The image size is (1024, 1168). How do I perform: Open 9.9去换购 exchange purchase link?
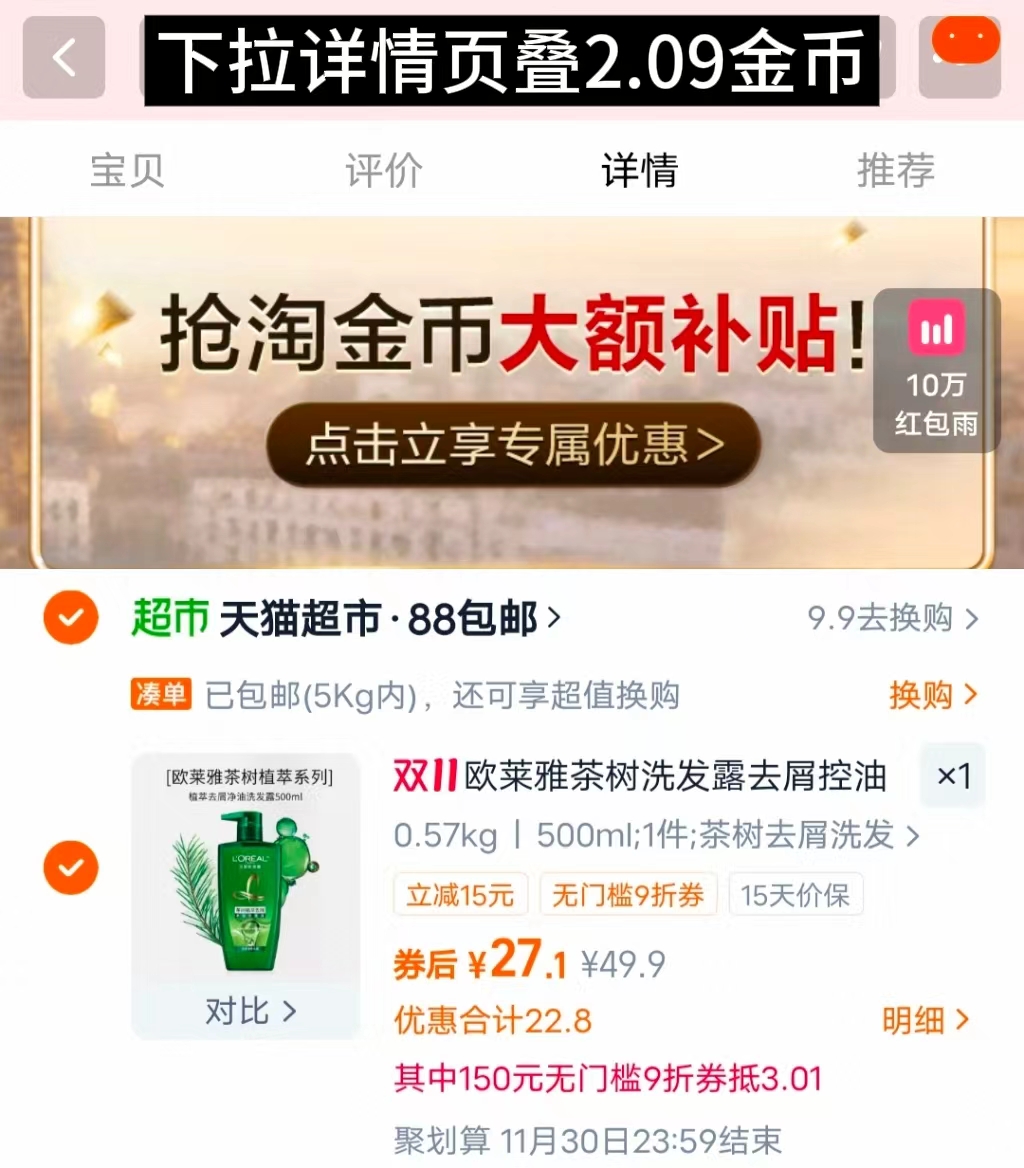tap(890, 618)
